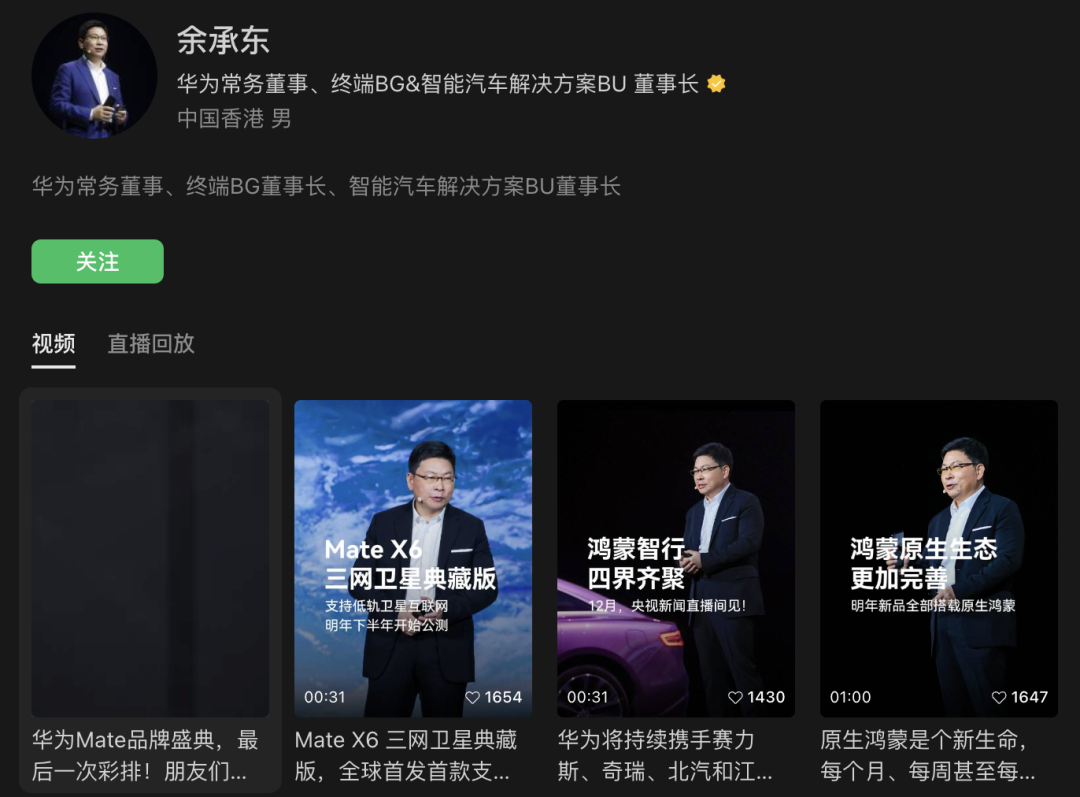Screen dimensions: 1080x797
Task: Select the 视频 tab
Action: (53, 344)
